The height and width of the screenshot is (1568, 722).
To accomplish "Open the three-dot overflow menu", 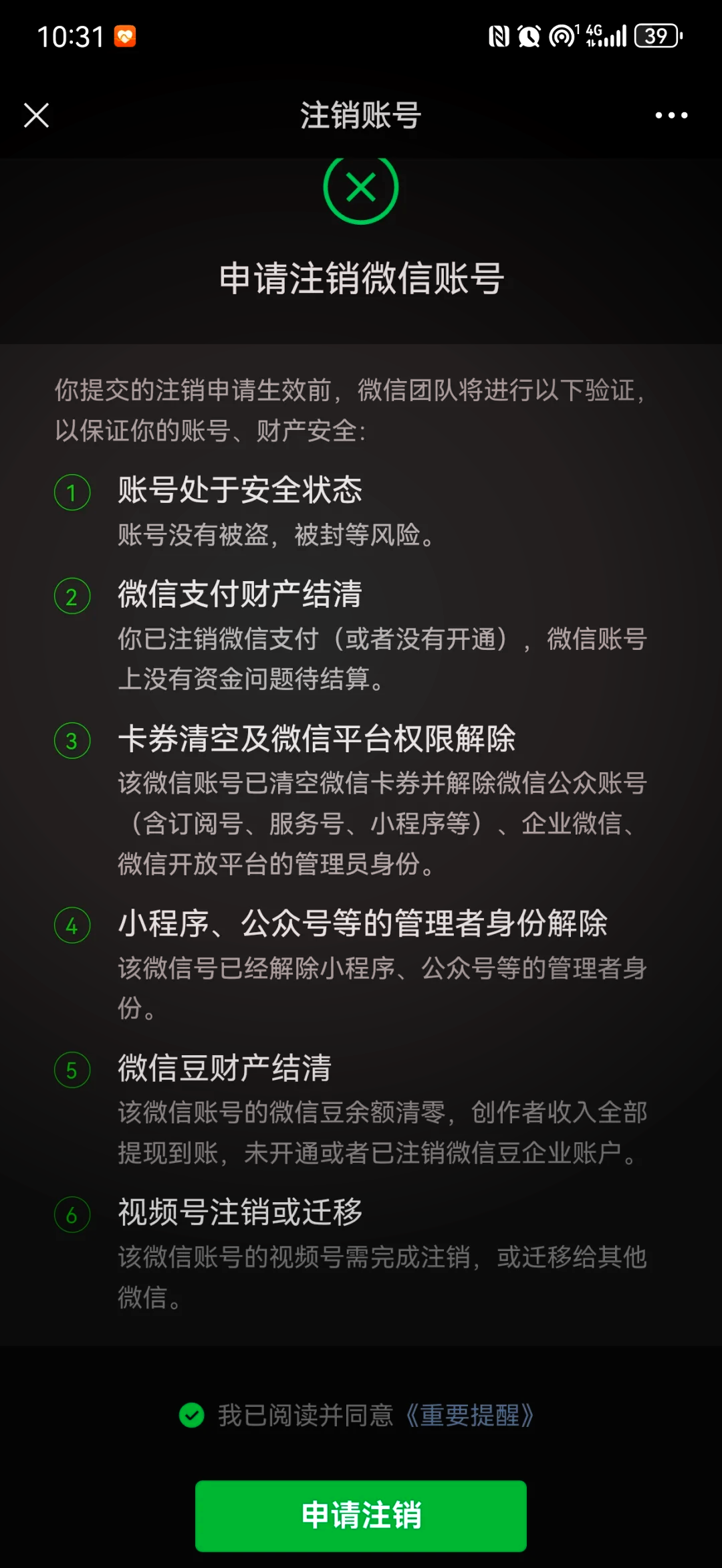I will click(x=671, y=115).
